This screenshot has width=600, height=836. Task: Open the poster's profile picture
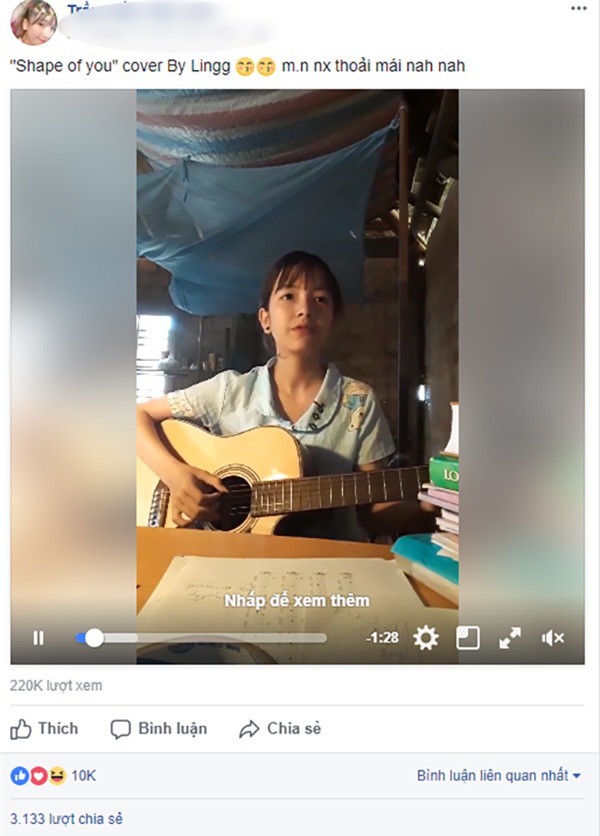33,22
